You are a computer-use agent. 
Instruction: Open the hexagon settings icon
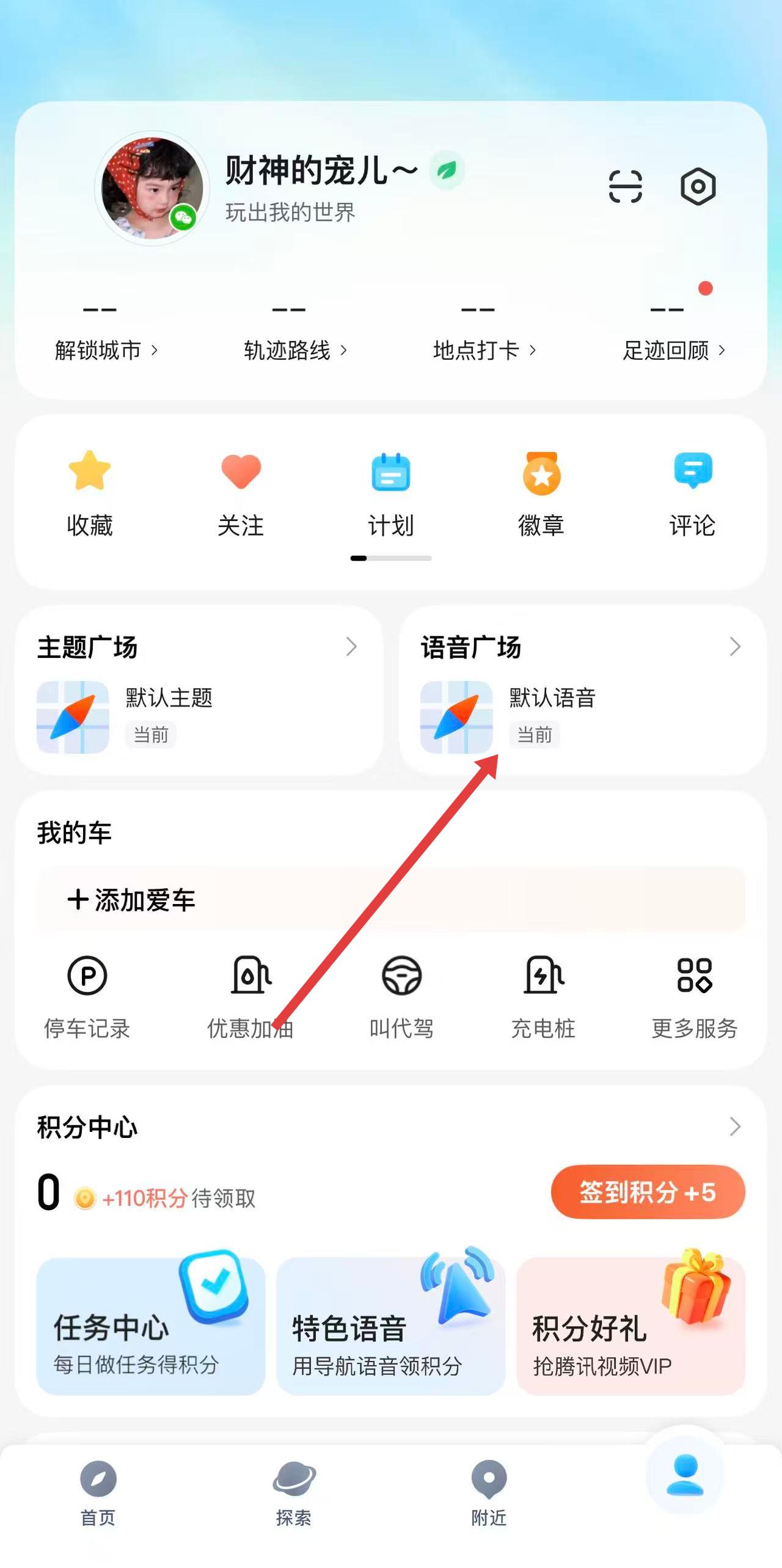(698, 186)
